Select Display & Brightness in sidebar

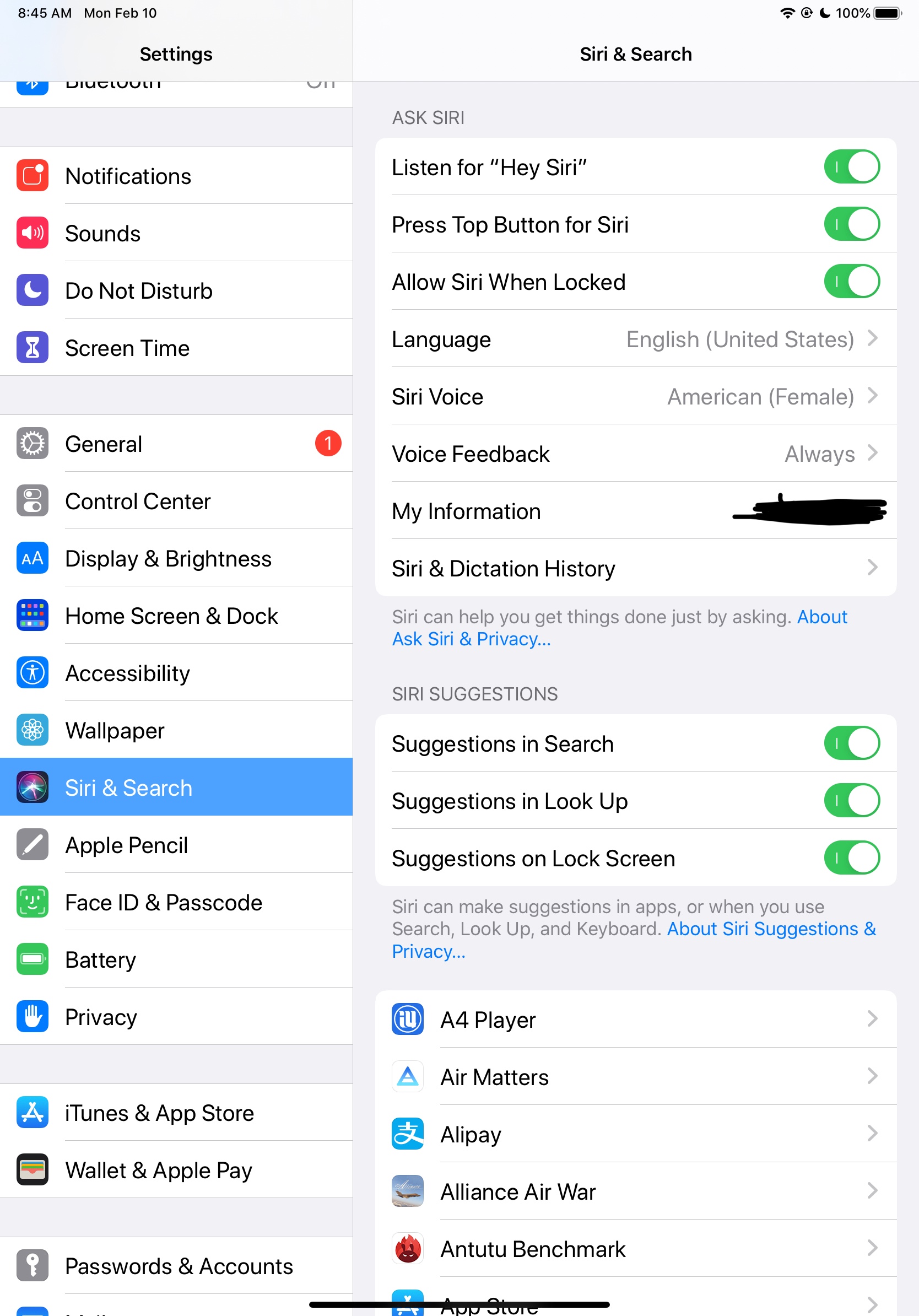pos(175,558)
